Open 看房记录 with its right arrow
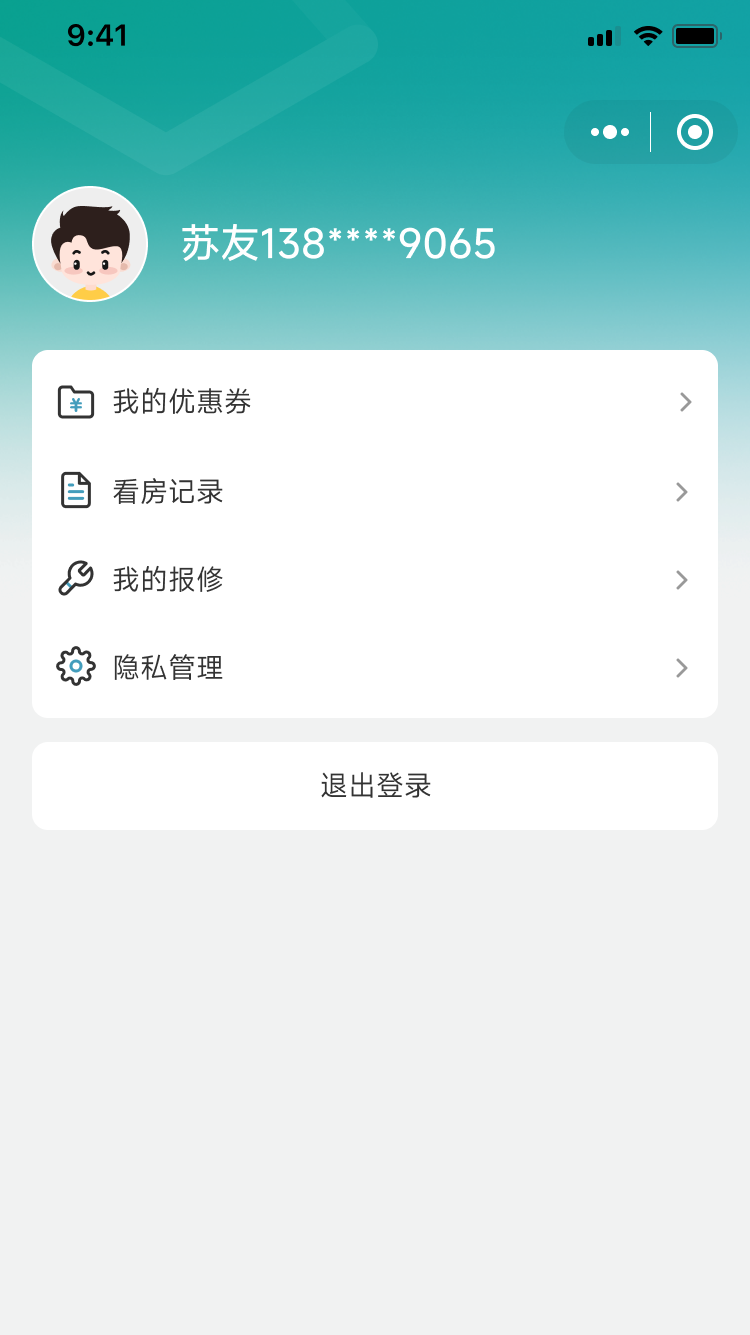This screenshot has width=750, height=1335. tap(684, 491)
